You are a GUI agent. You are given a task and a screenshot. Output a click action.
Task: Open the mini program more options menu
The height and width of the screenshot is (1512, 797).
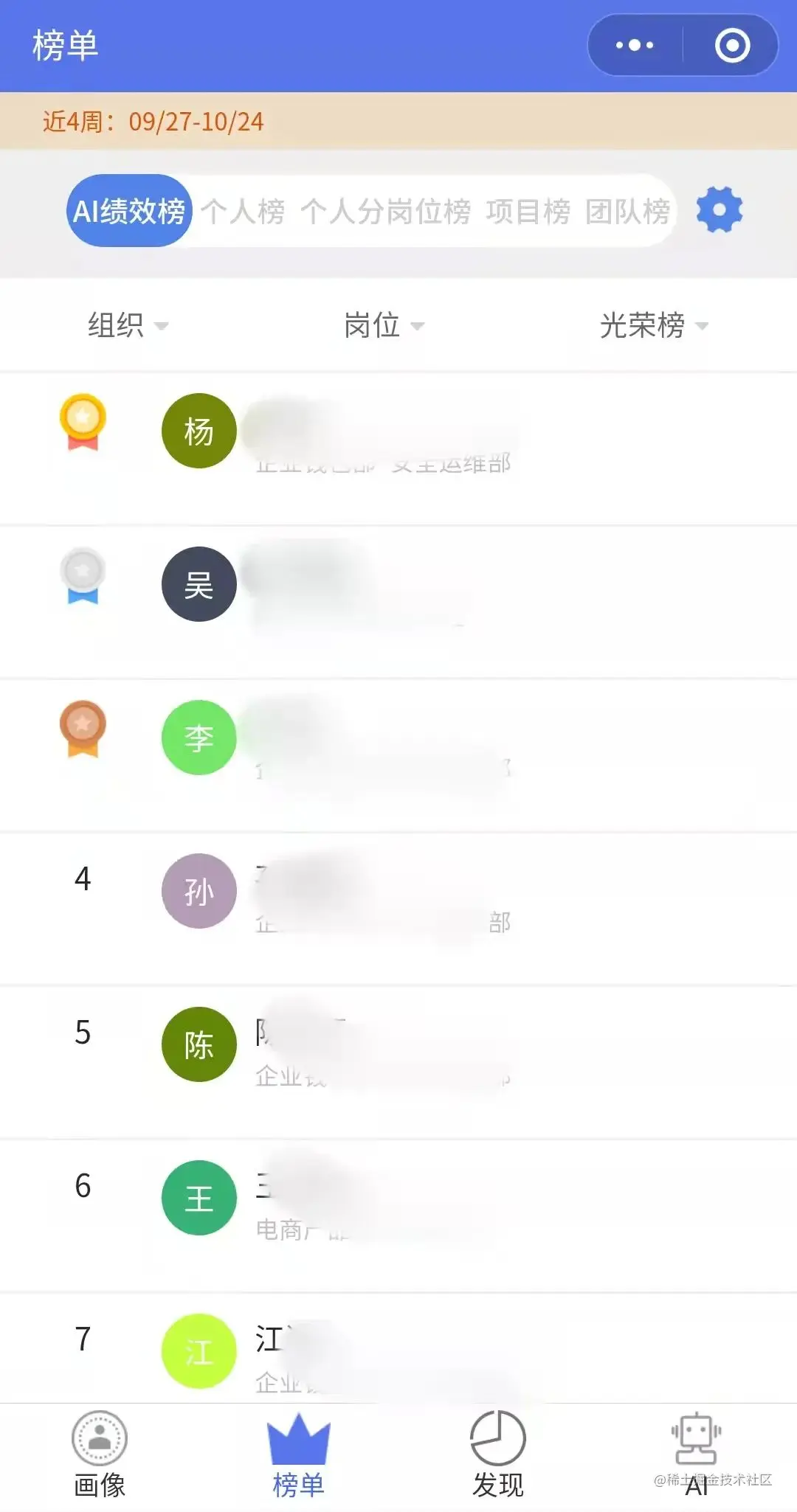point(635,46)
